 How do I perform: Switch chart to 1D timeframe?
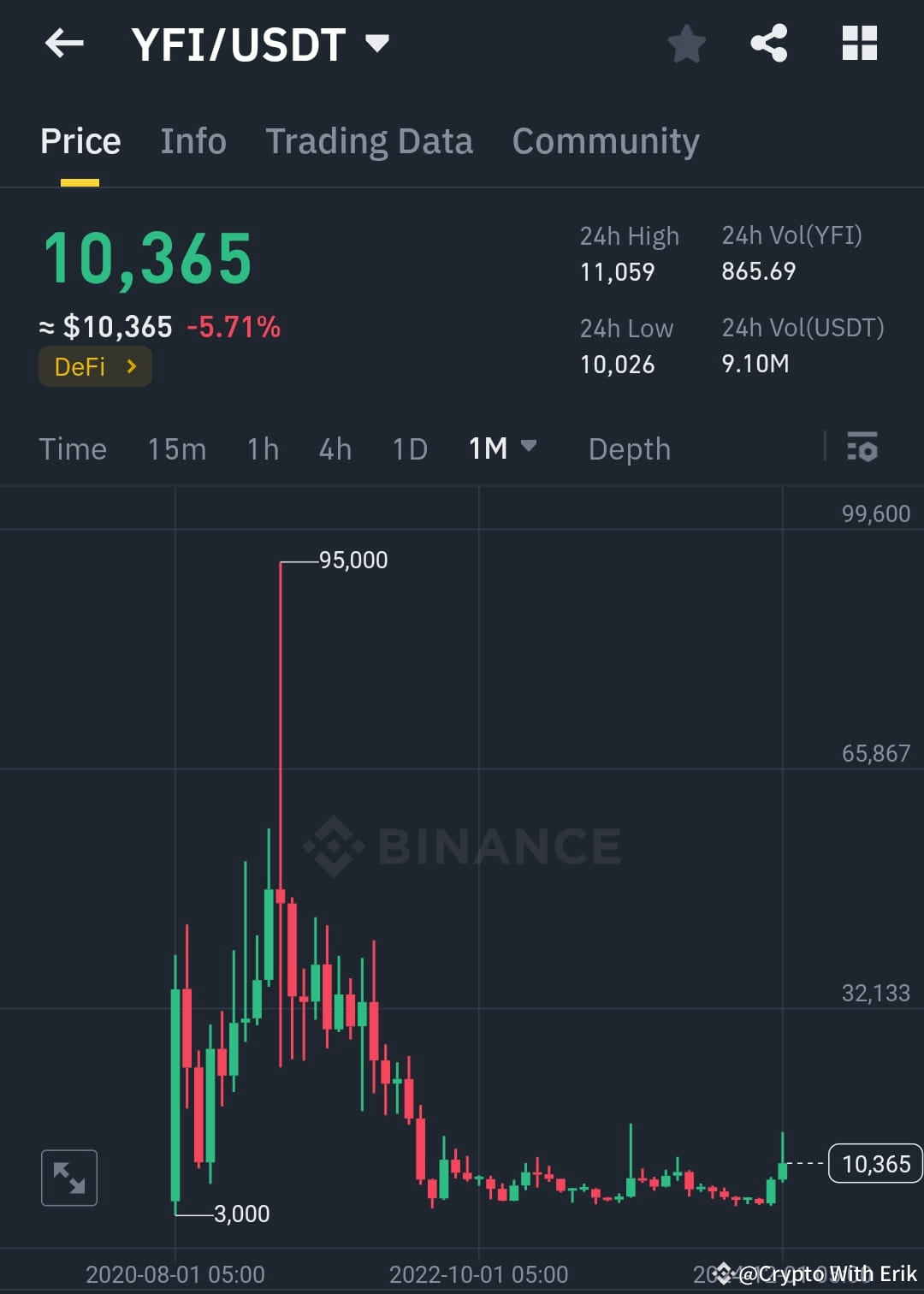[409, 448]
